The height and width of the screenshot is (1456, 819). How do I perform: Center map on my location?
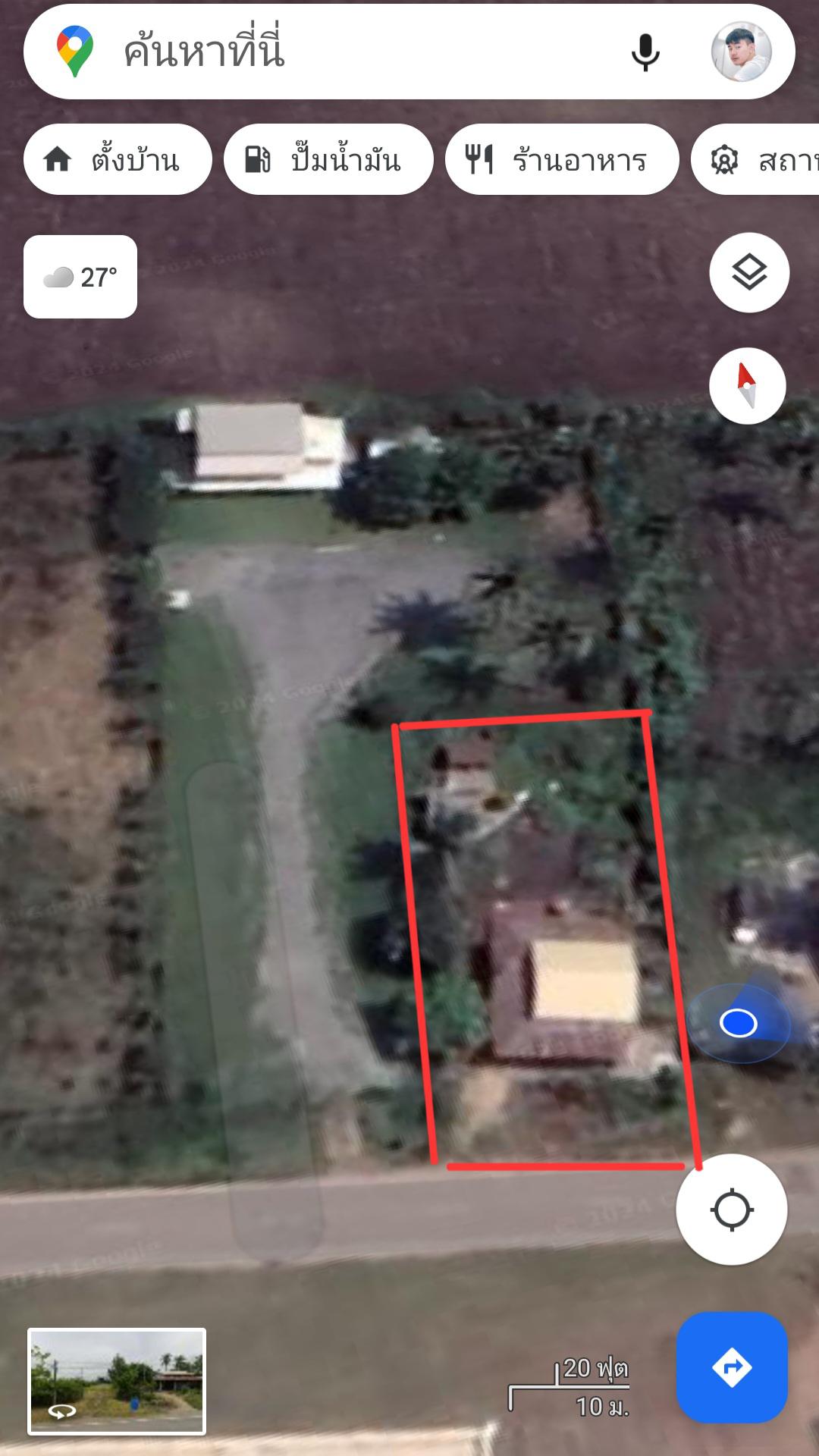732,1210
